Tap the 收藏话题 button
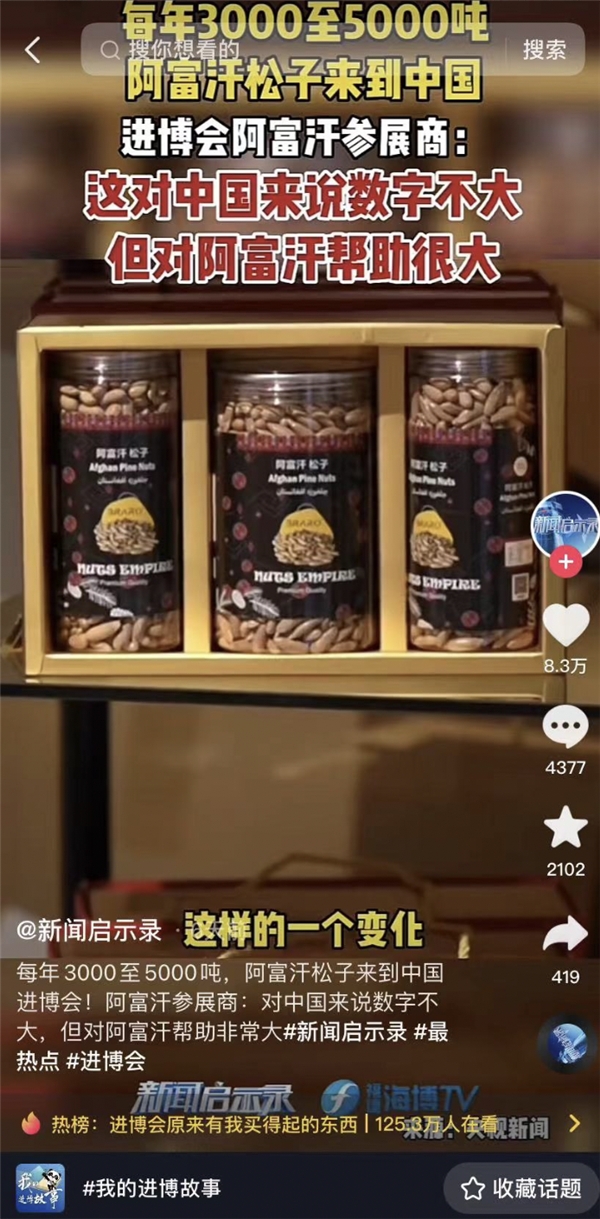The image size is (600, 1219). [x=521, y=1188]
